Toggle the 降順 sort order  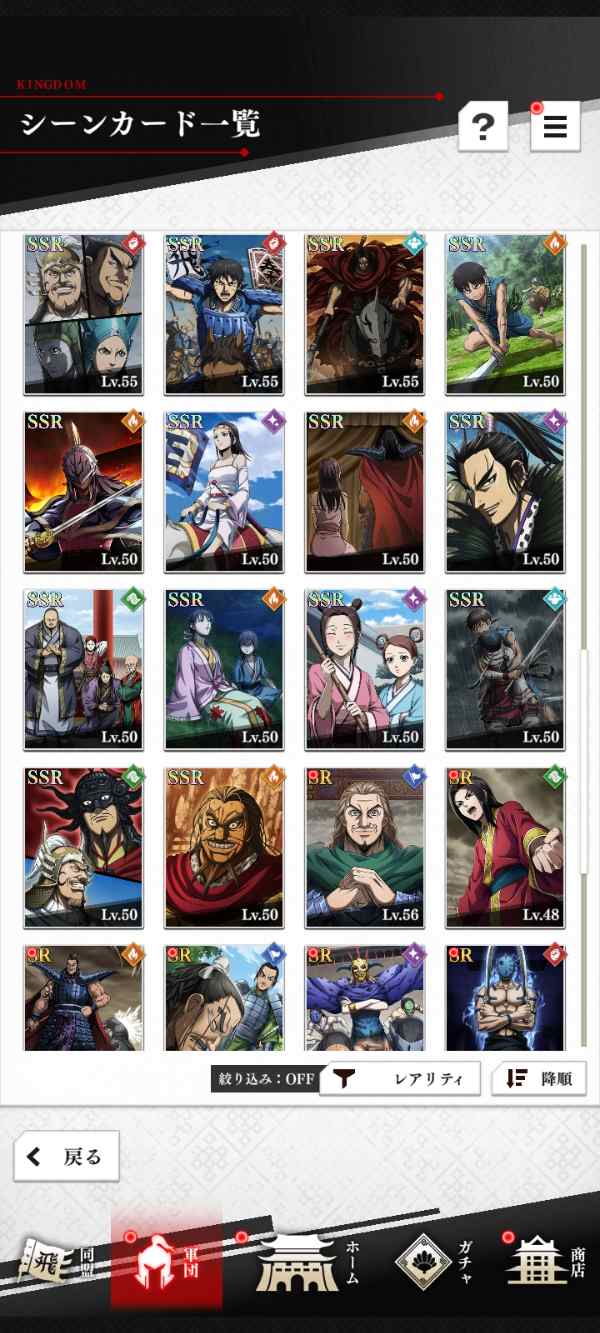point(539,1079)
